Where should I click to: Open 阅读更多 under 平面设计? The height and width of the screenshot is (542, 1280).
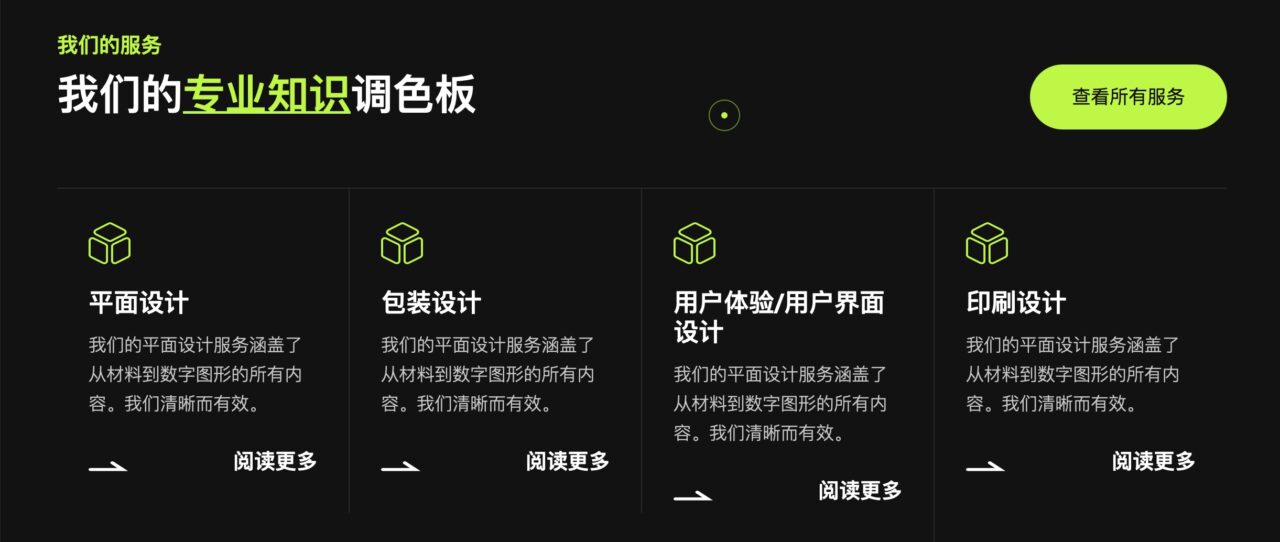click(275, 461)
